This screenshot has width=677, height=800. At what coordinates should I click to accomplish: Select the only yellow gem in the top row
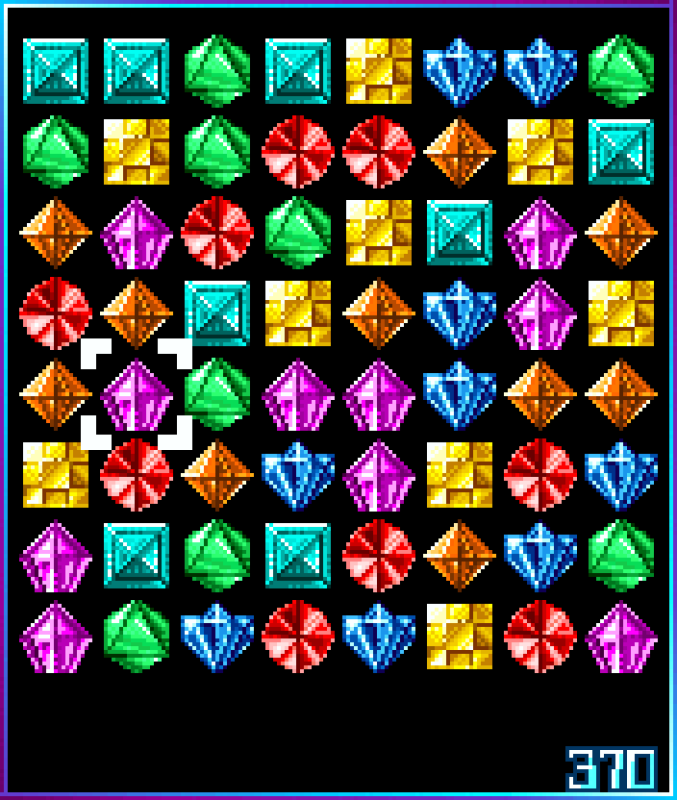[378, 71]
